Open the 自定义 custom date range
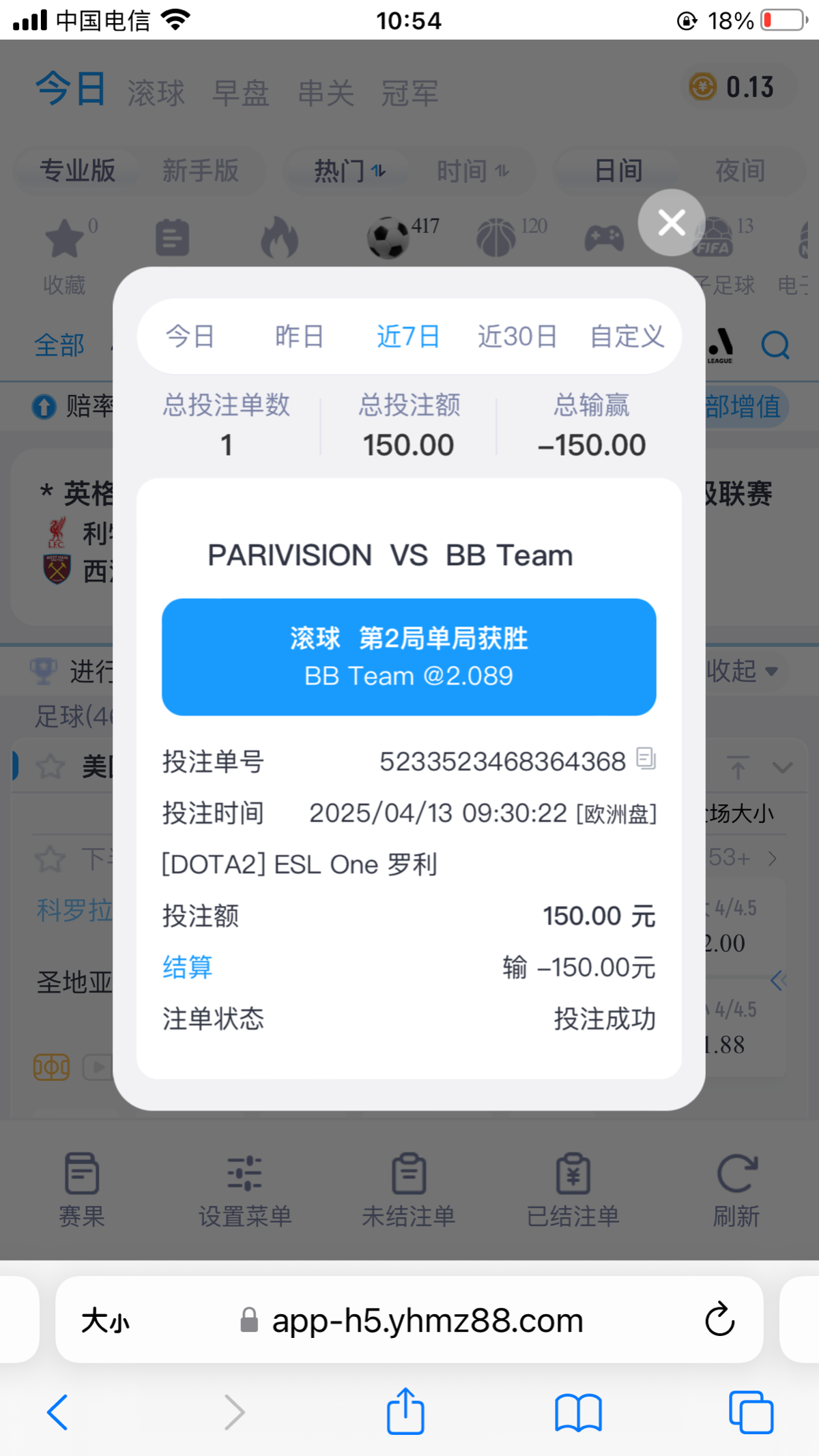The image size is (819, 1456). pos(627,336)
